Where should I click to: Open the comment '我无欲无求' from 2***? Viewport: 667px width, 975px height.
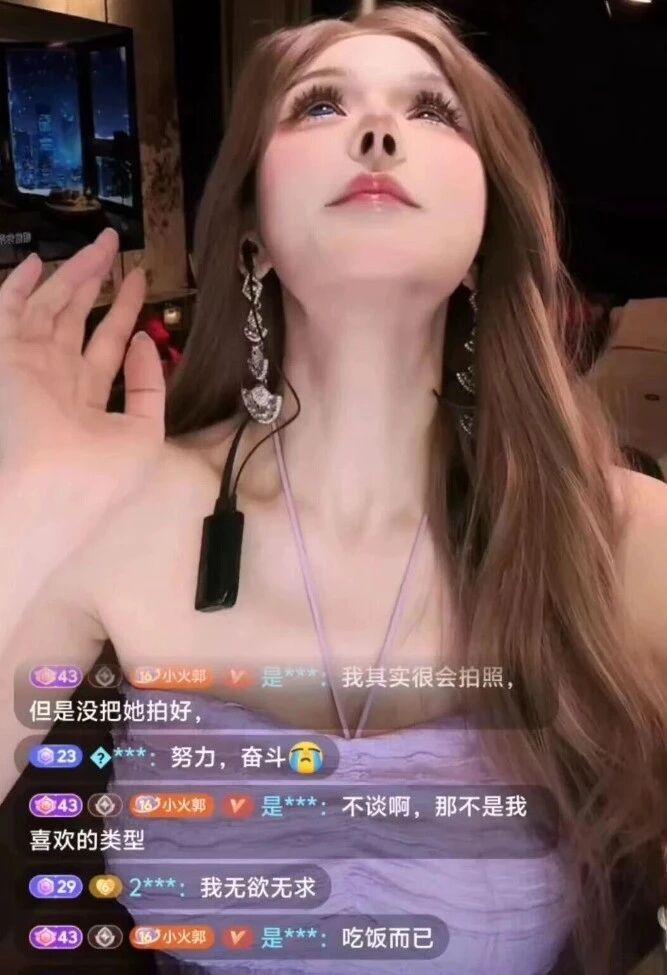264,886
